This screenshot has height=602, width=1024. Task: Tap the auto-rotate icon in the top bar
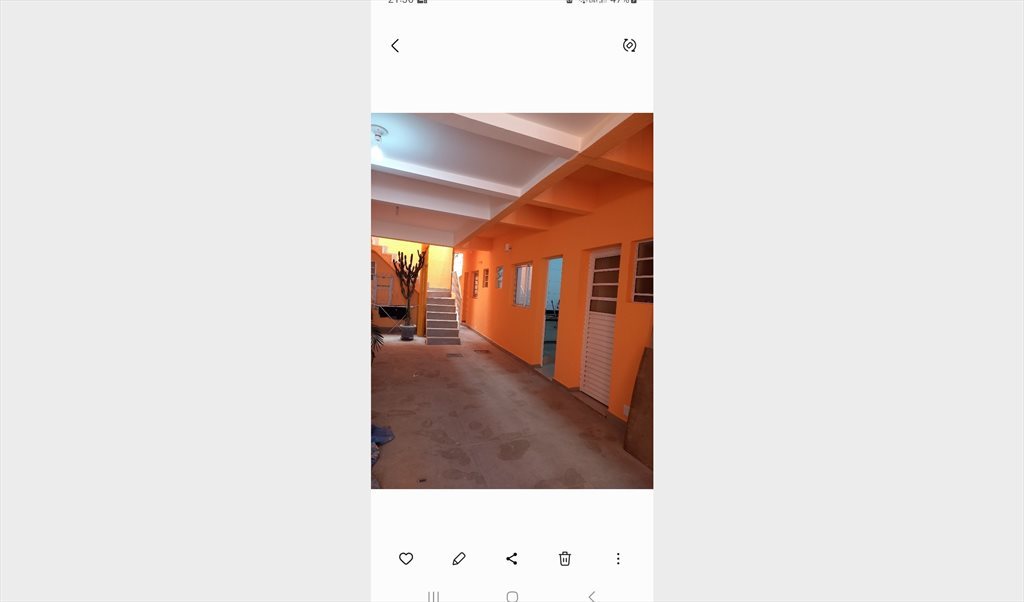click(x=629, y=46)
